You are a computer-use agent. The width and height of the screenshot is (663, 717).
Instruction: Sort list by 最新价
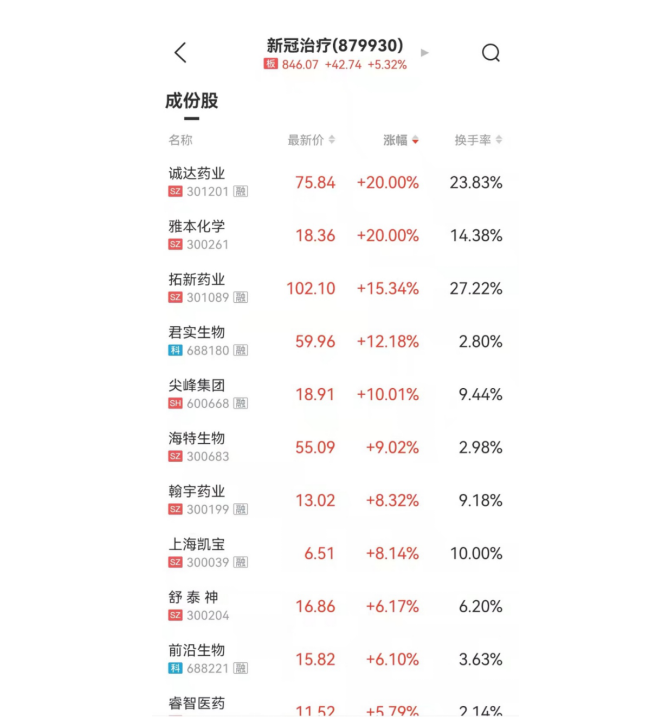tap(311, 140)
